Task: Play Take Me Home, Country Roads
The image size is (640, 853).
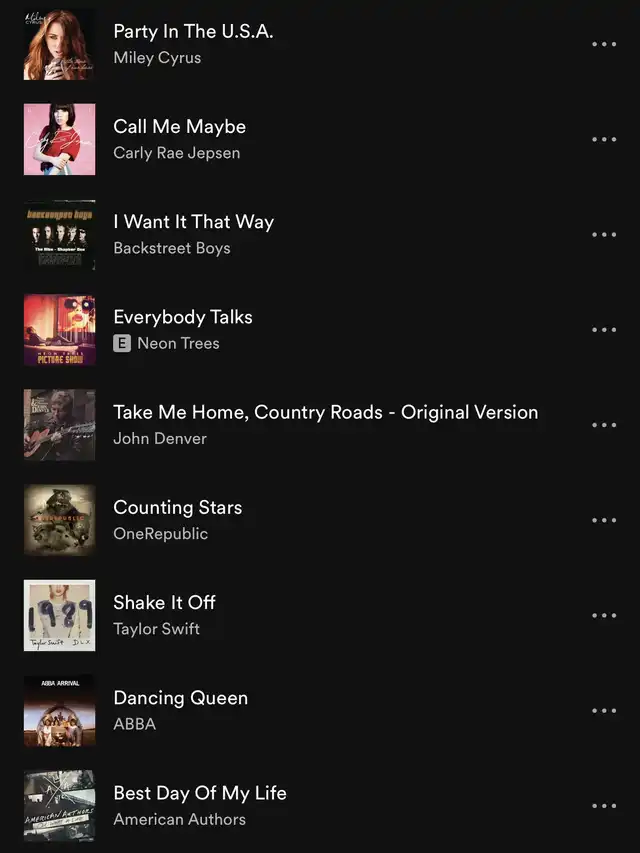Action: point(325,412)
